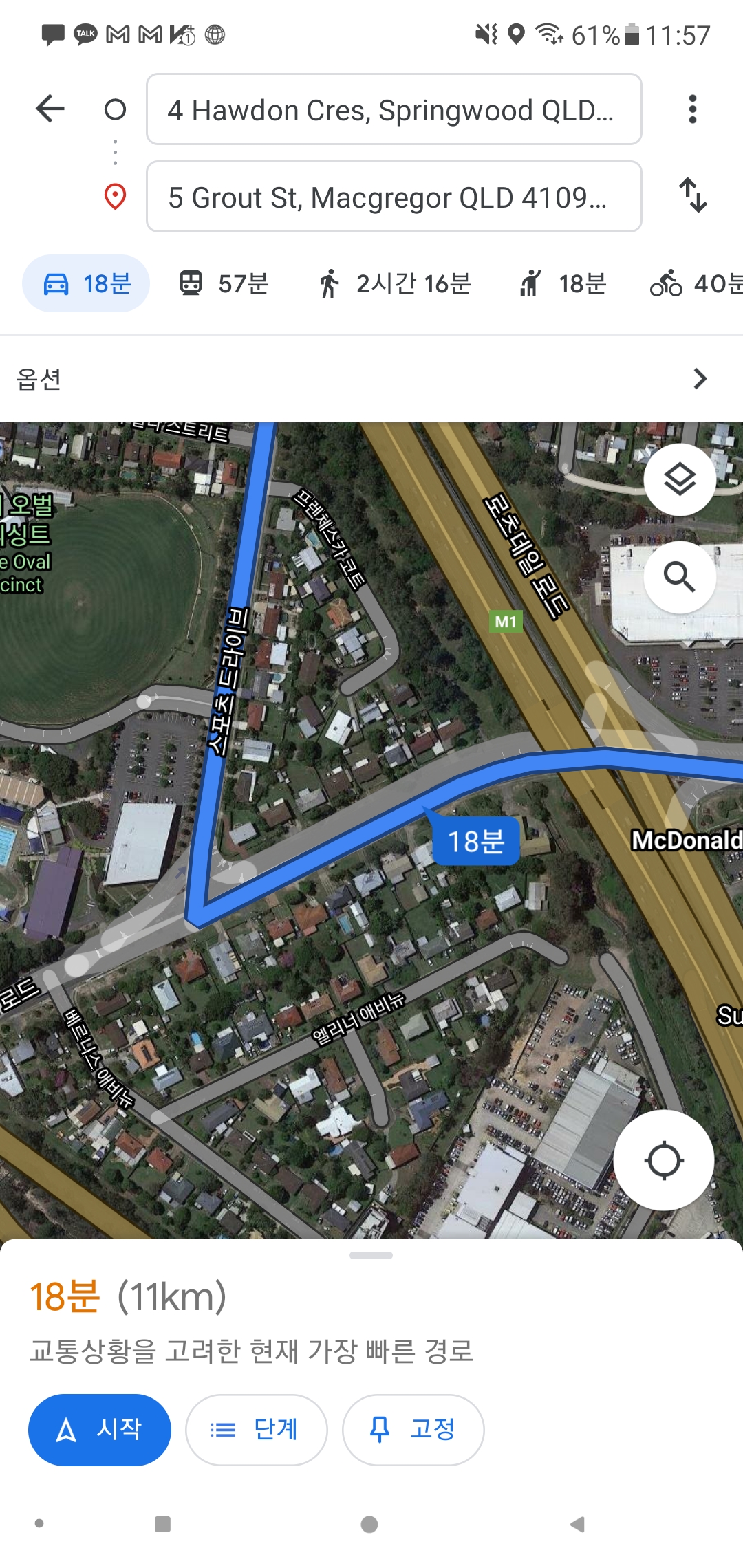743x1568 pixels.
Task: Select the driving mode tab showing 18분
Action: point(87,283)
